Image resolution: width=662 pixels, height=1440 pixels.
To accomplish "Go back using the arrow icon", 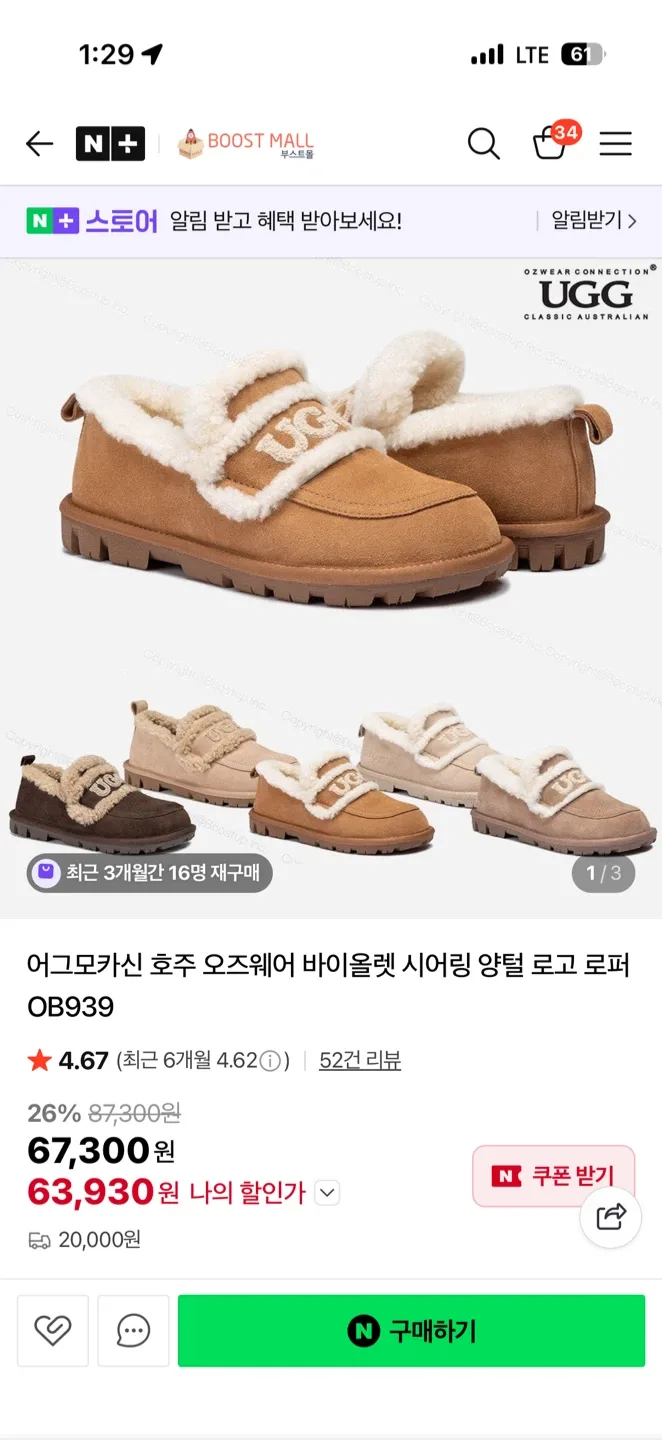I will pos(39,144).
